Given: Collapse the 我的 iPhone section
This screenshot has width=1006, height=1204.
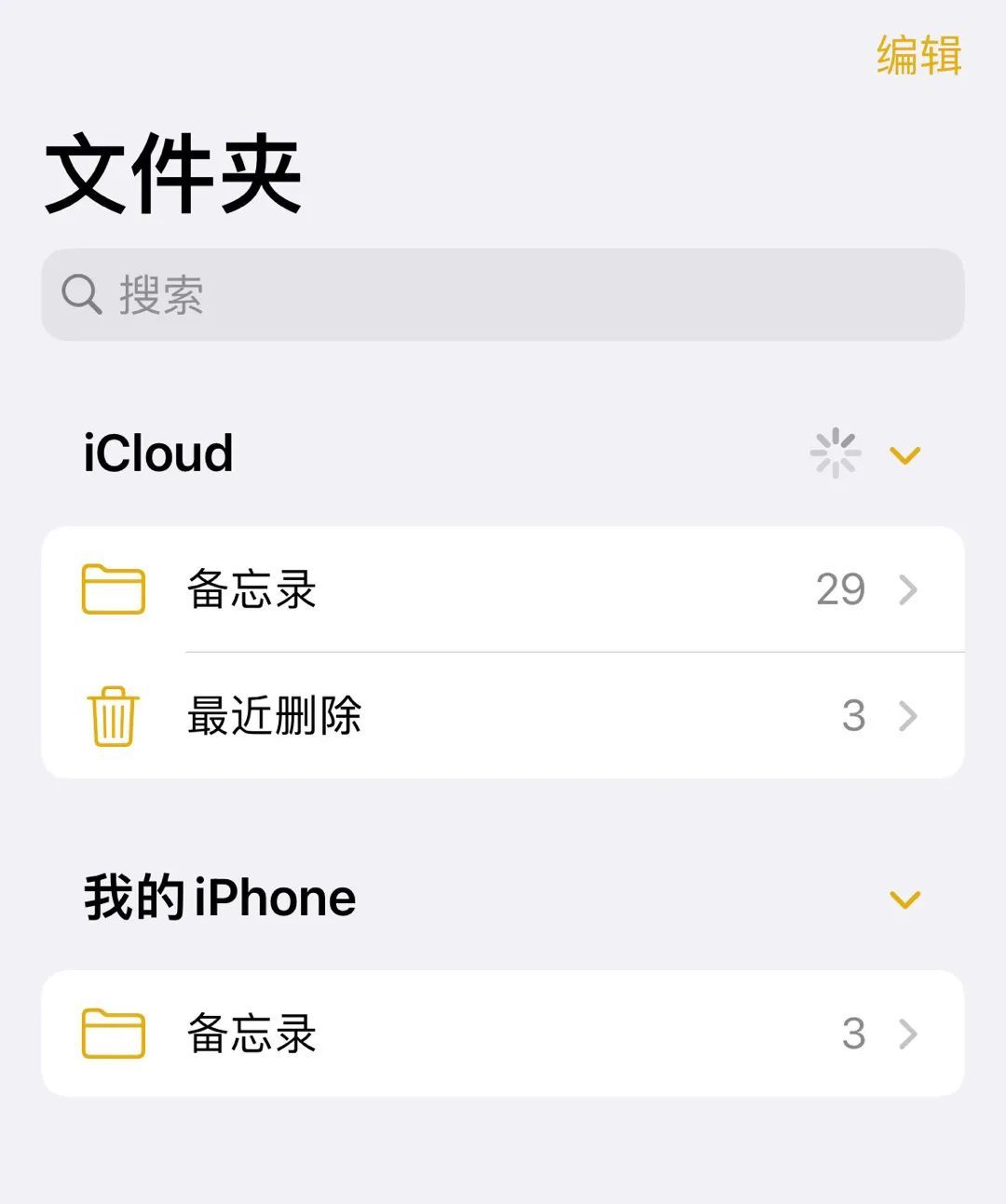Looking at the screenshot, I should pyautogui.click(x=903, y=899).
